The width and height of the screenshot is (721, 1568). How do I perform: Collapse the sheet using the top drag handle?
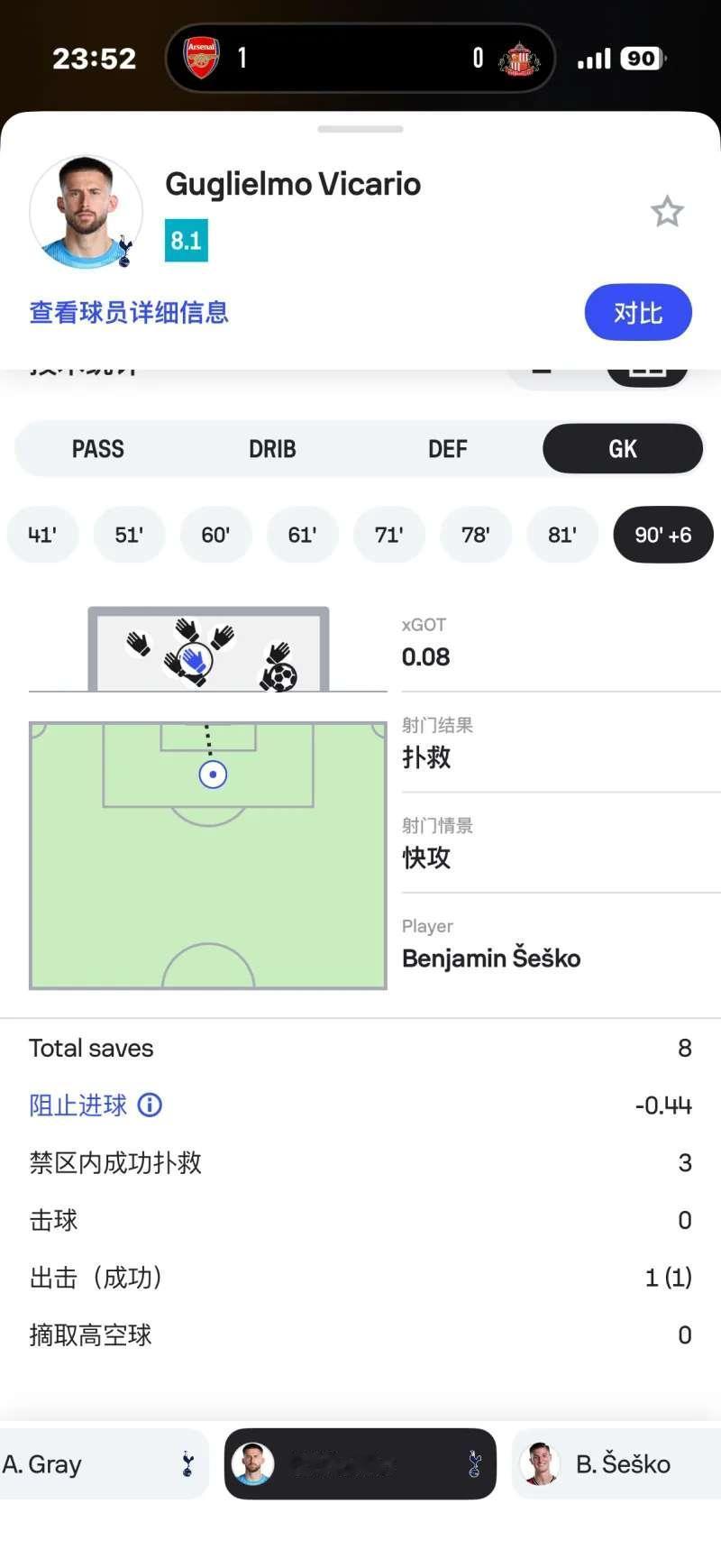point(360,128)
